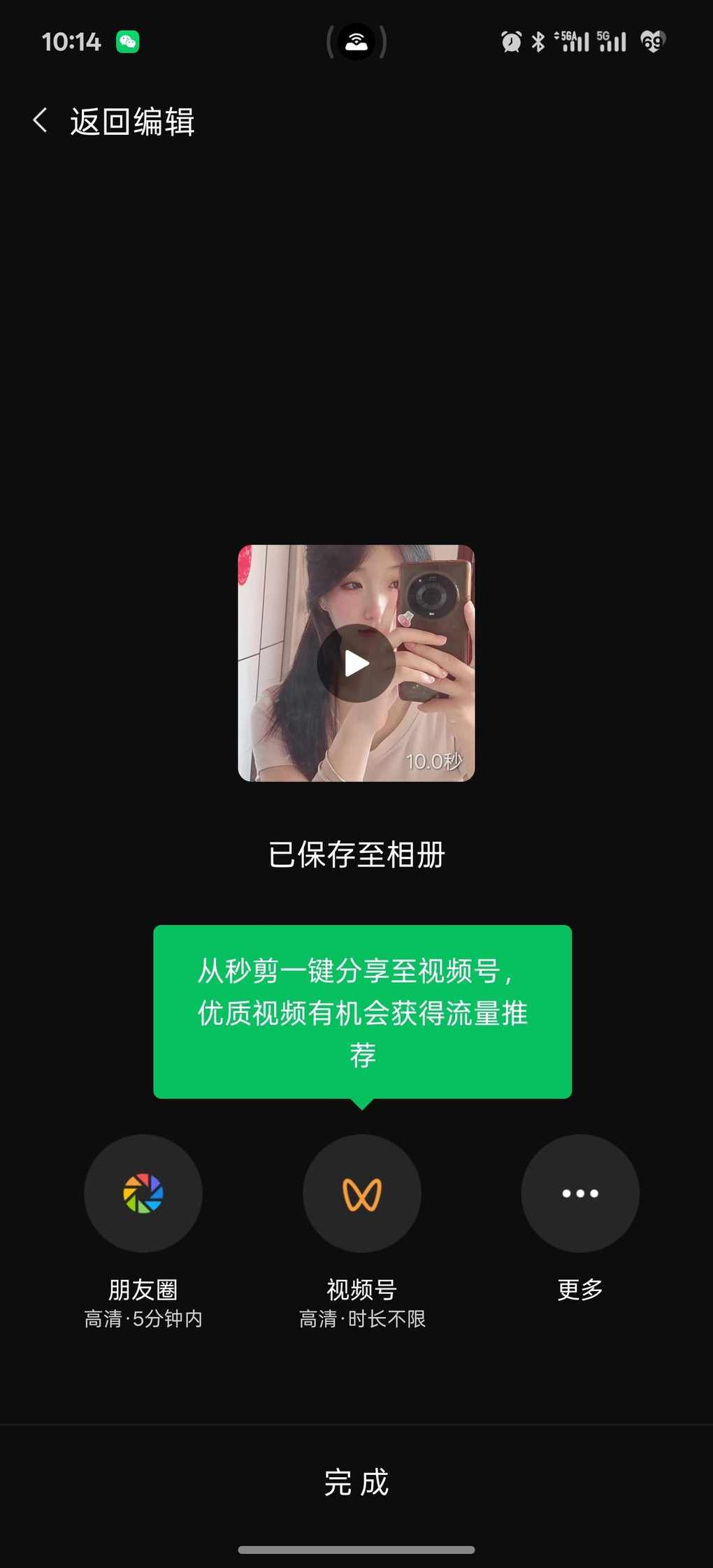Share video to 视频号 Channels
Image resolution: width=713 pixels, height=1568 pixels.
[x=361, y=1193]
